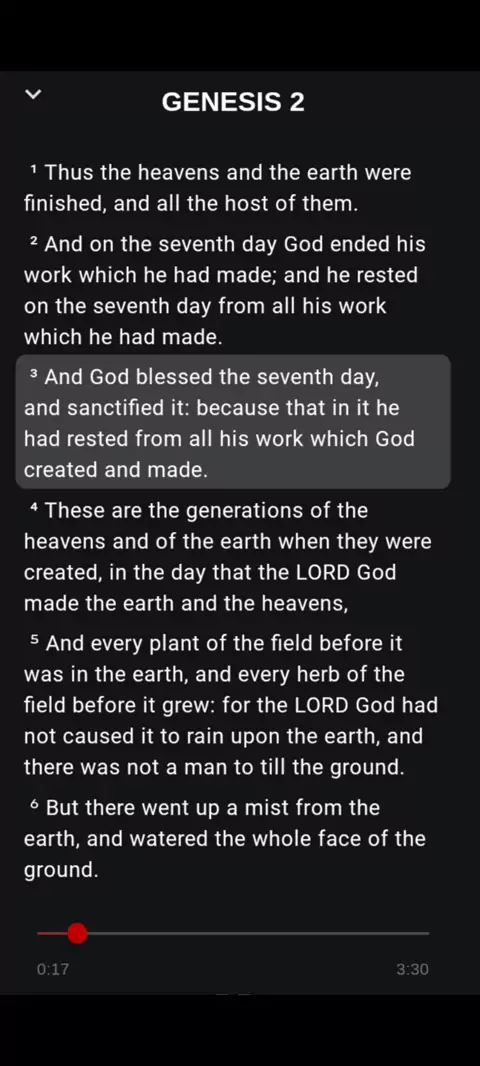Collapse the Genesis 2 reader with the chevron
This screenshot has width=480, height=1066.
[x=33, y=94]
